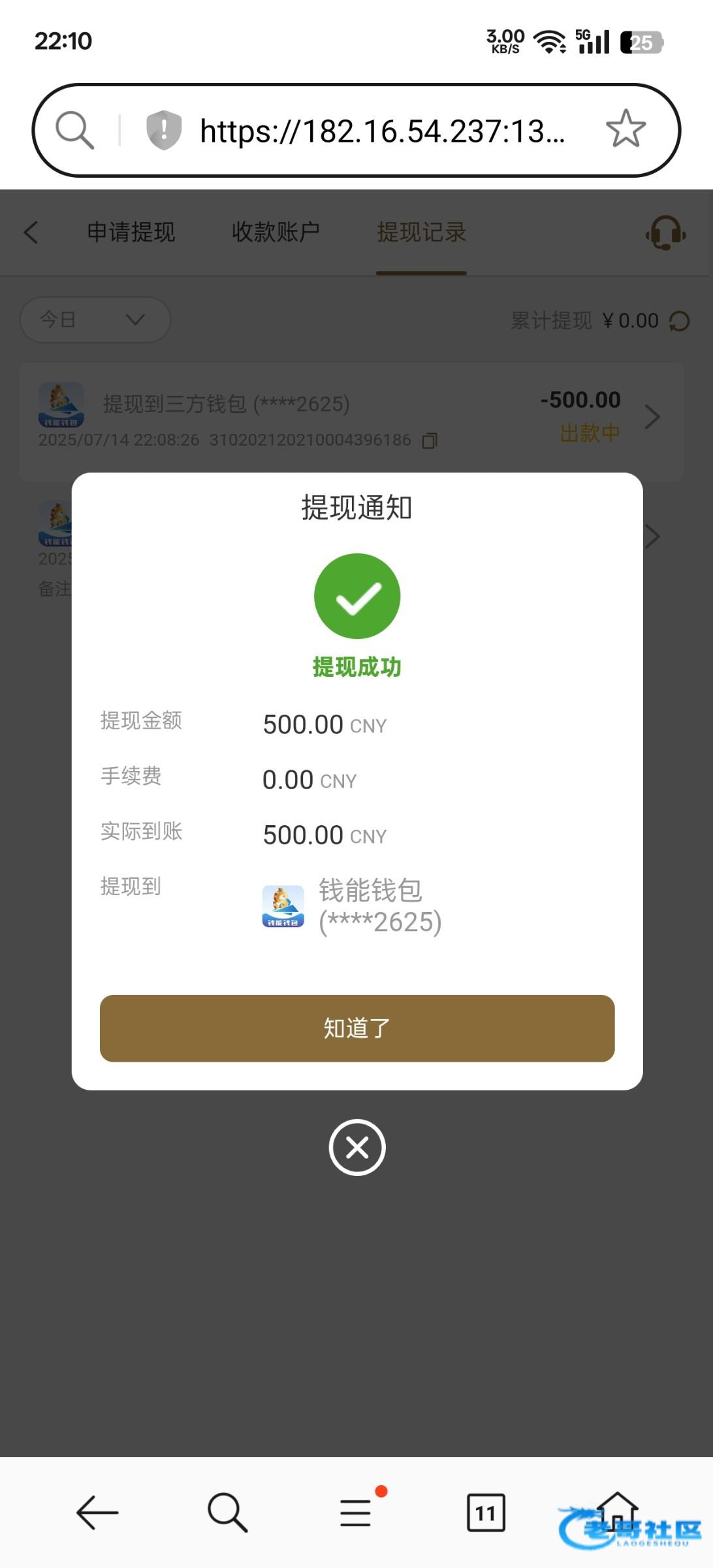Screen dimensions: 713x1568
Task: Go to the browser home page
Action: tap(616, 1511)
